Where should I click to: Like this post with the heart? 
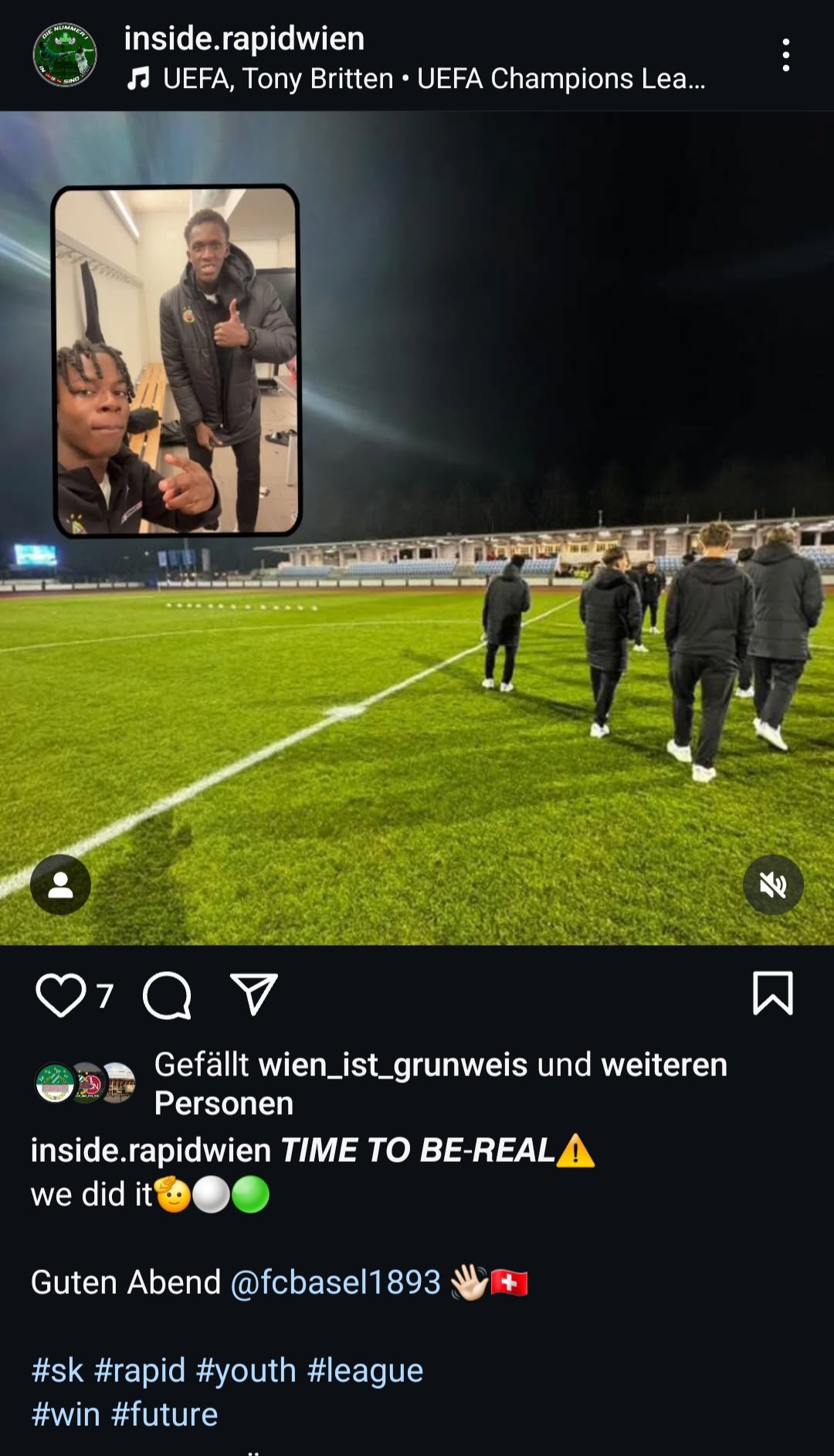(60, 995)
